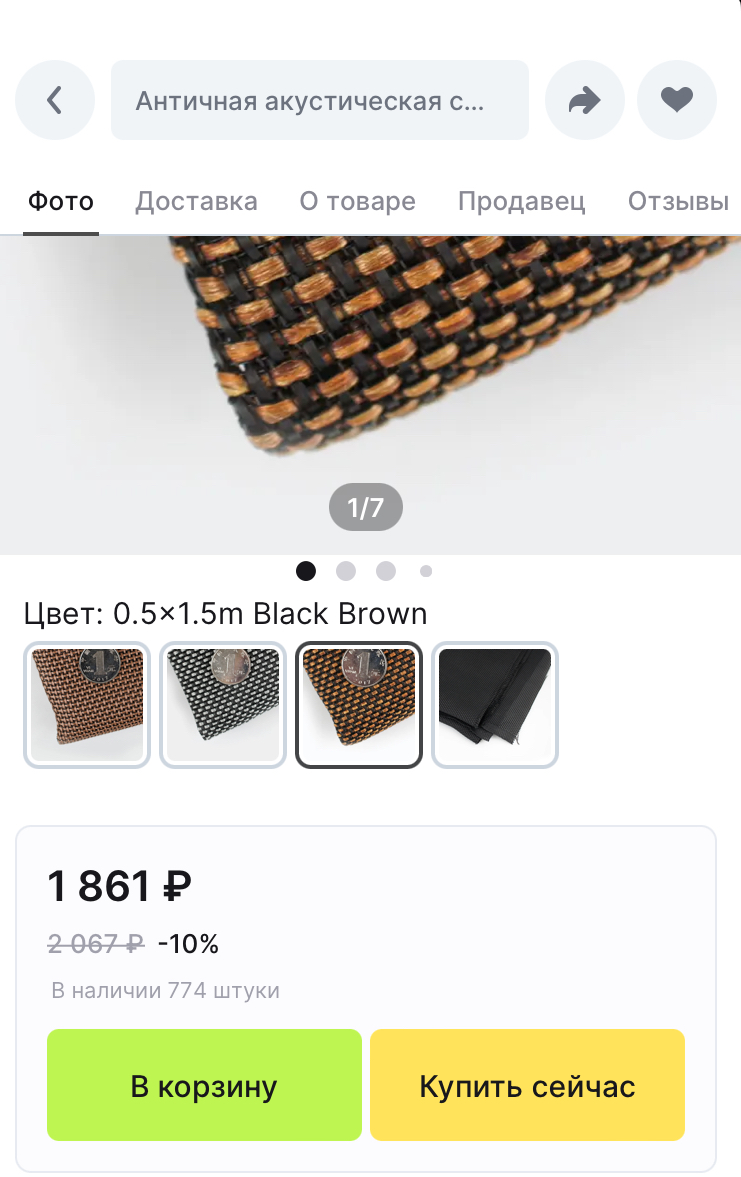Select the Black Brown orange fabric variant
The height and width of the screenshot is (1177, 741).
(359, 705)
